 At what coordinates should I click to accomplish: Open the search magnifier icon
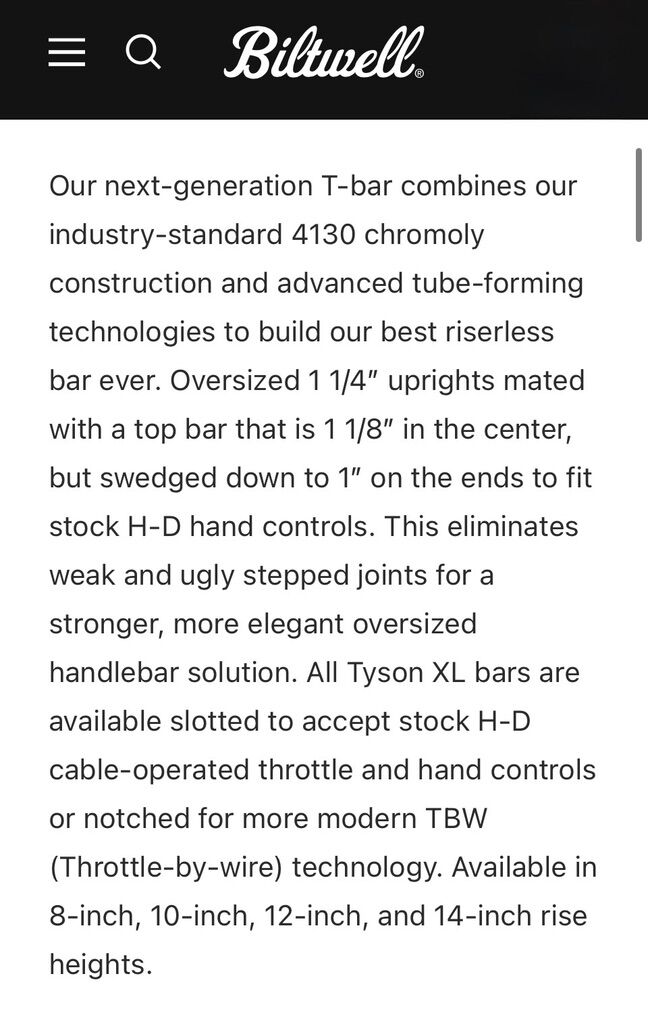click(x=143, y=52)
